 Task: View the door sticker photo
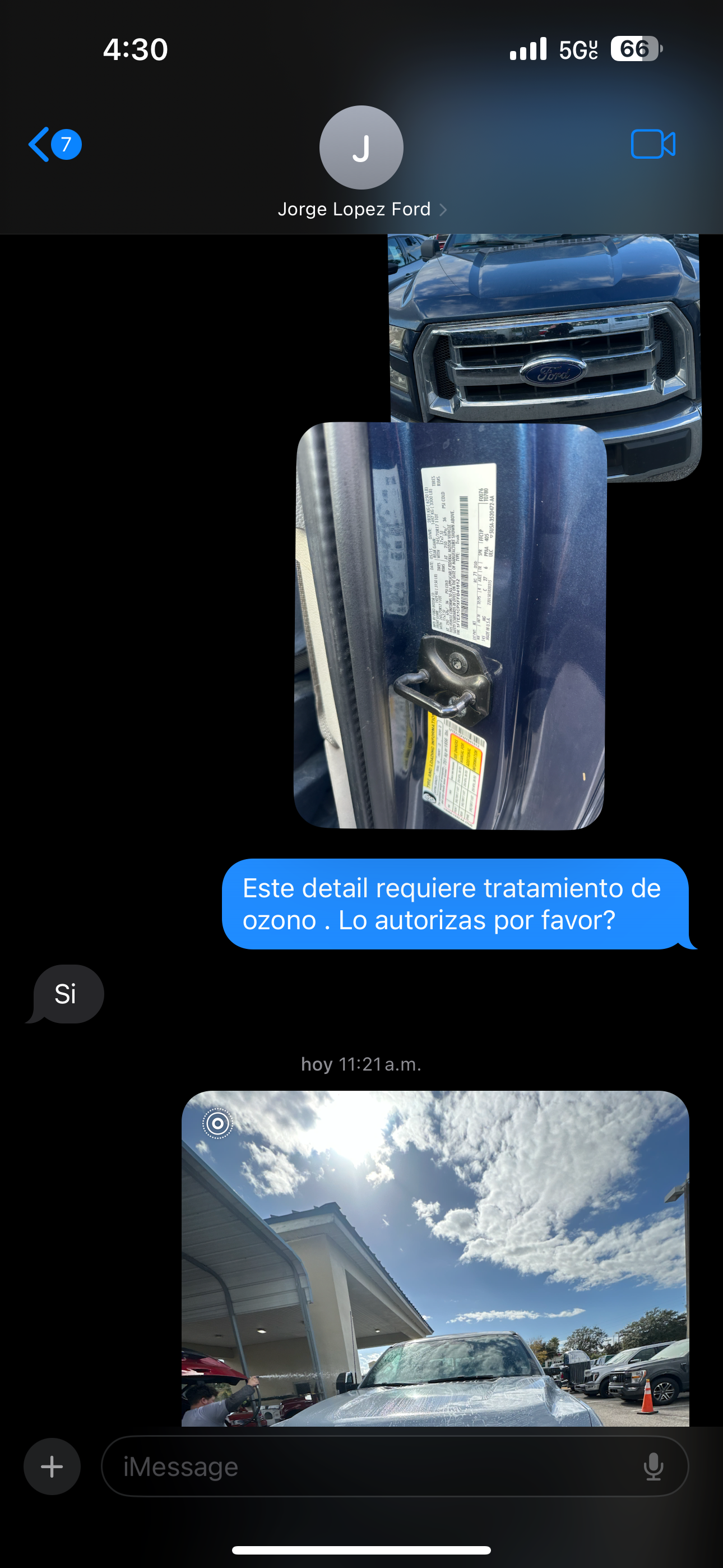[449, 626]
